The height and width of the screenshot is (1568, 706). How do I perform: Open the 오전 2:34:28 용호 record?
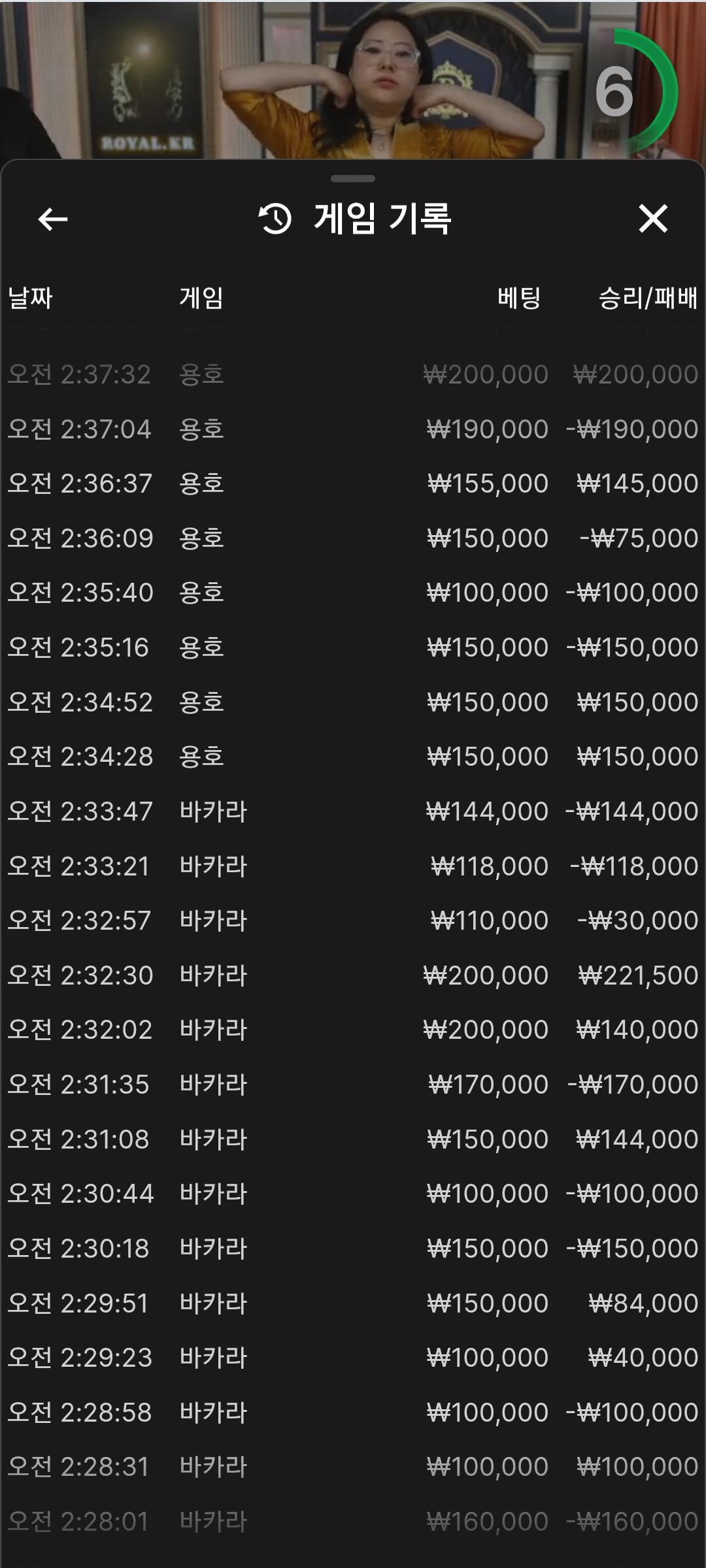[x=353, y=757]
